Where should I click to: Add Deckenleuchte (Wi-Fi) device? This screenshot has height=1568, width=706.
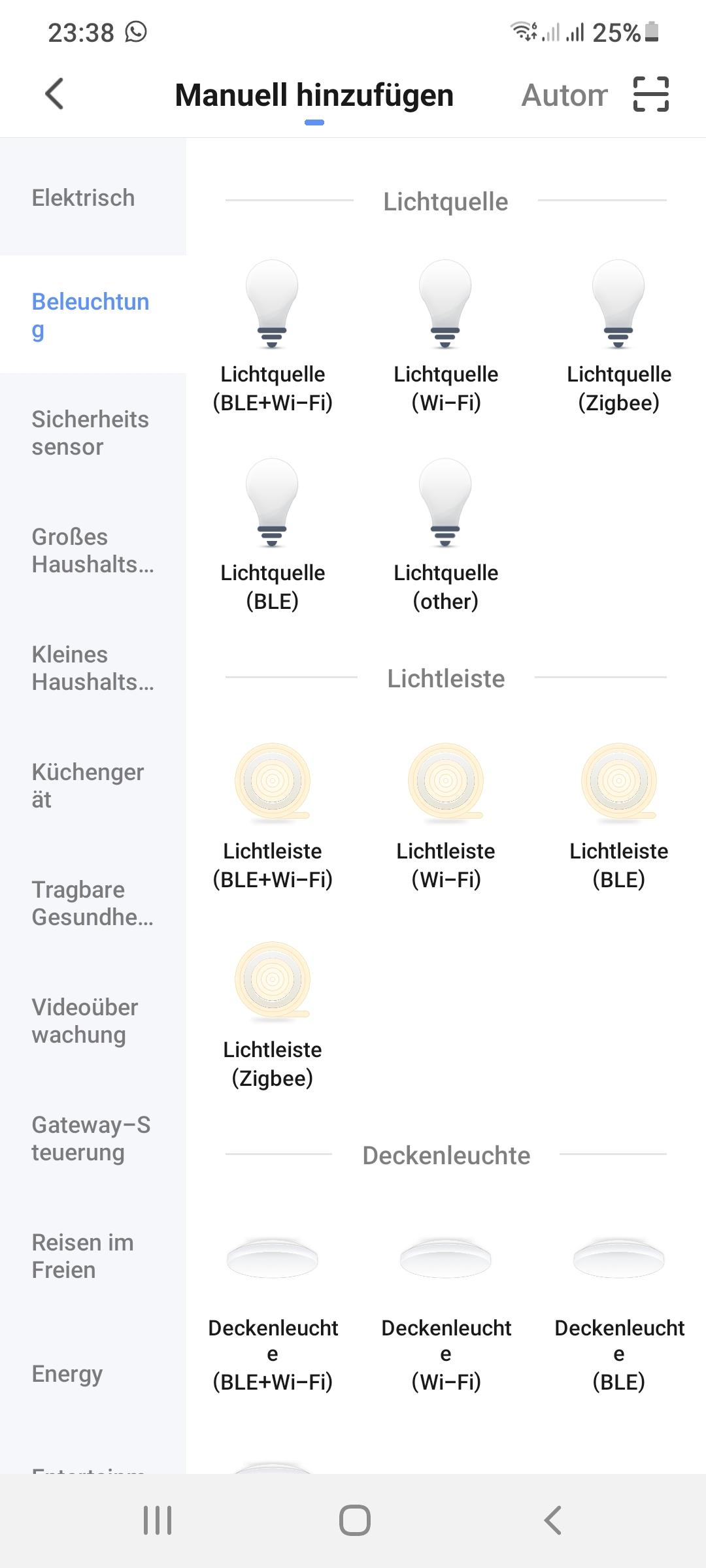(446, 1313)
